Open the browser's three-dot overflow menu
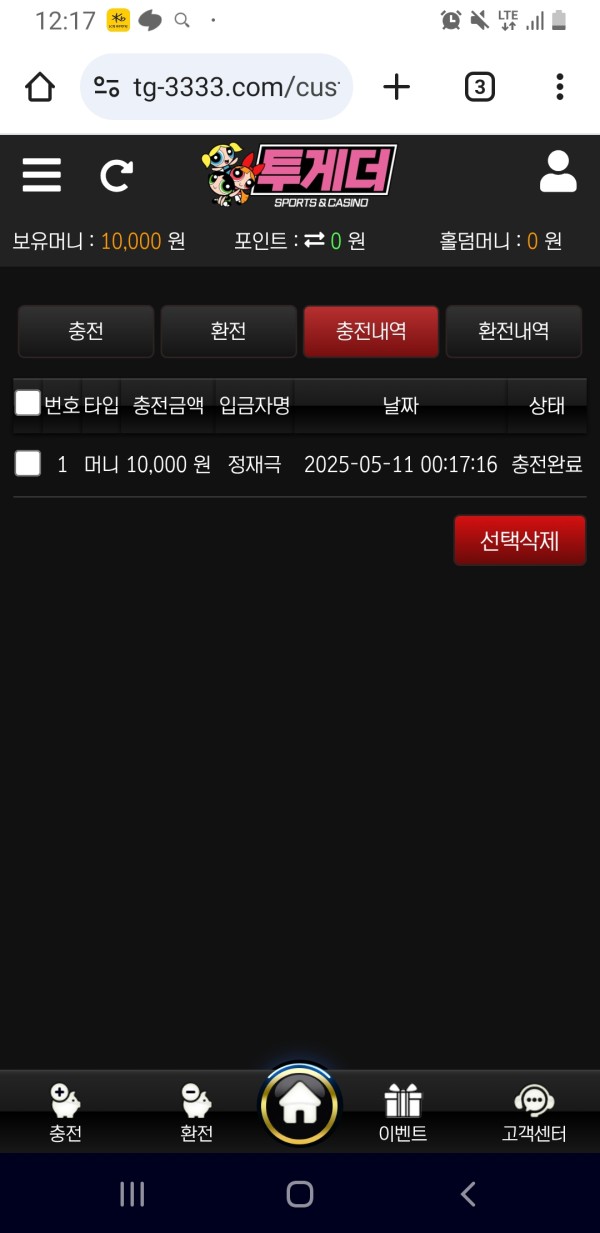The height and width of the screenshot is (1233, 600). click(x=559, y=87)
